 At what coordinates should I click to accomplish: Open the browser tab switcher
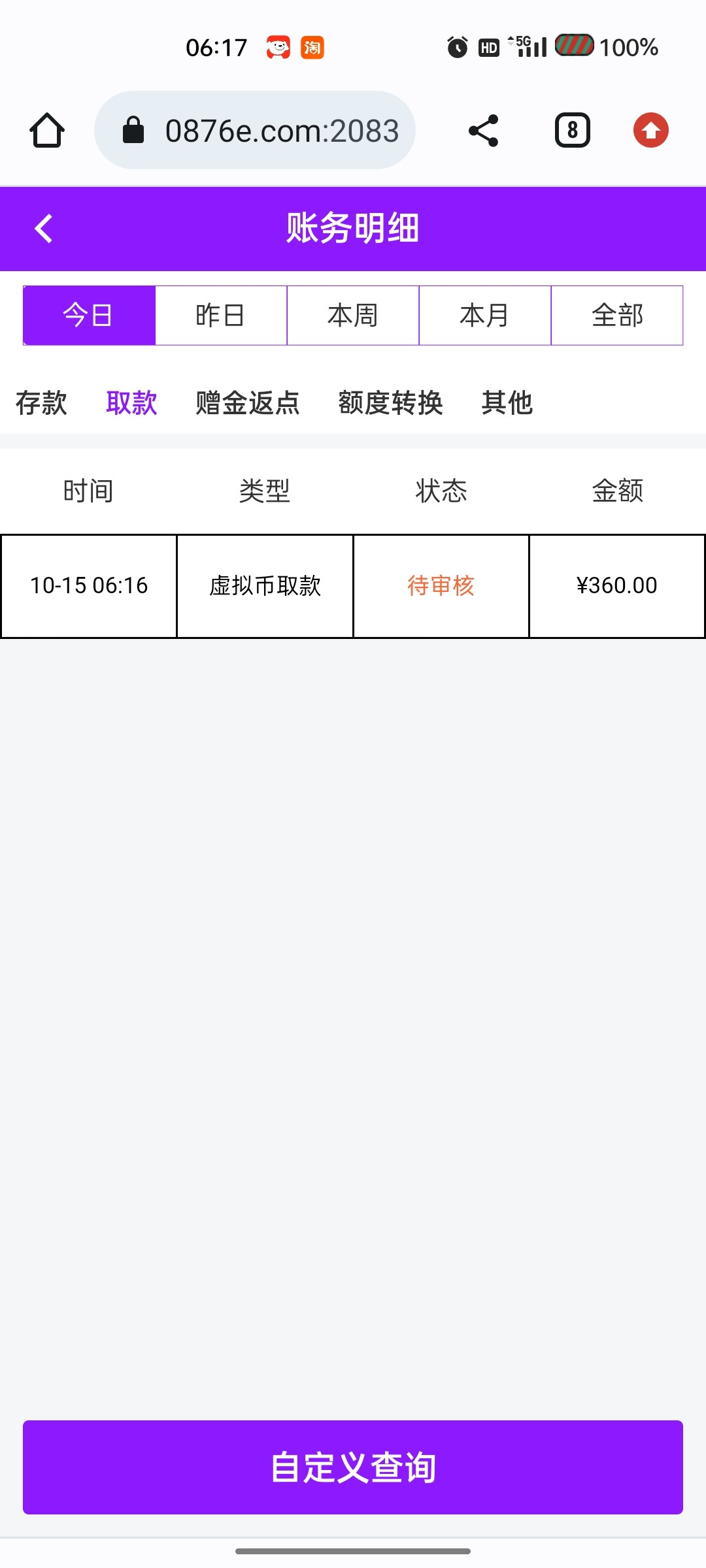573,130
